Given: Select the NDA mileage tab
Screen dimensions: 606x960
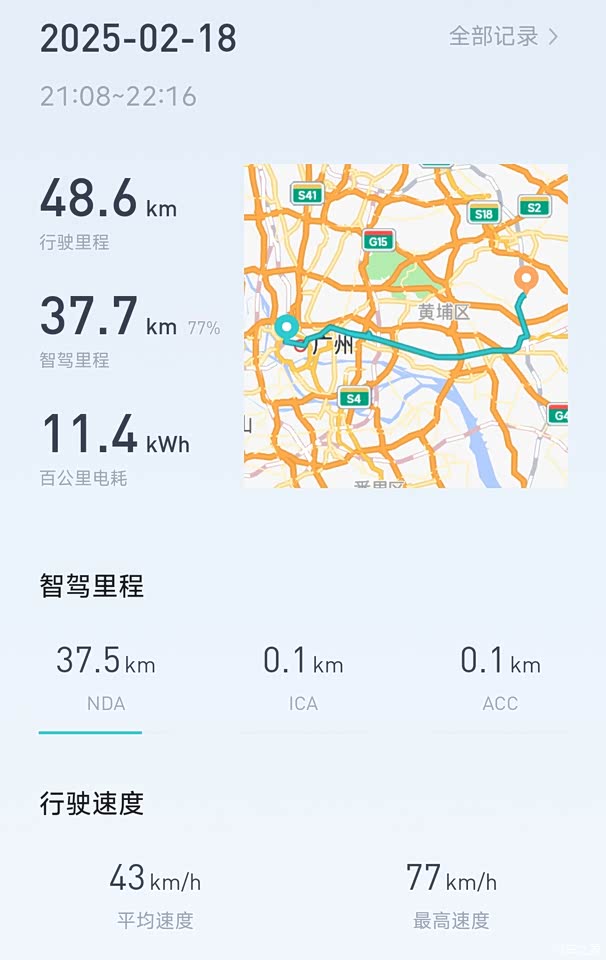Looking at the screenshot, I should (x=105, y=678).
